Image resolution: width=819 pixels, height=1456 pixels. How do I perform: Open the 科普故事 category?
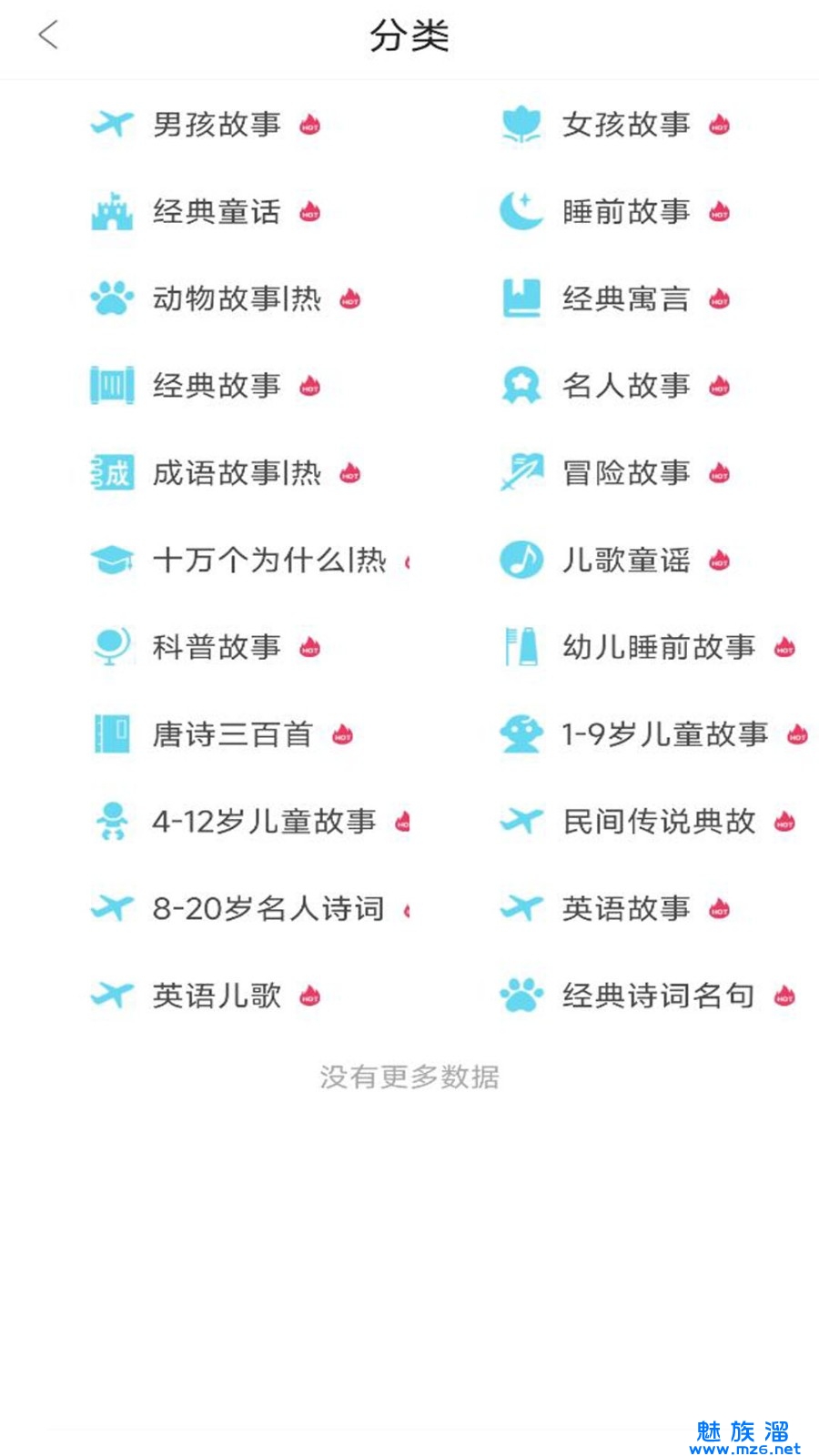tap(217, 647)
